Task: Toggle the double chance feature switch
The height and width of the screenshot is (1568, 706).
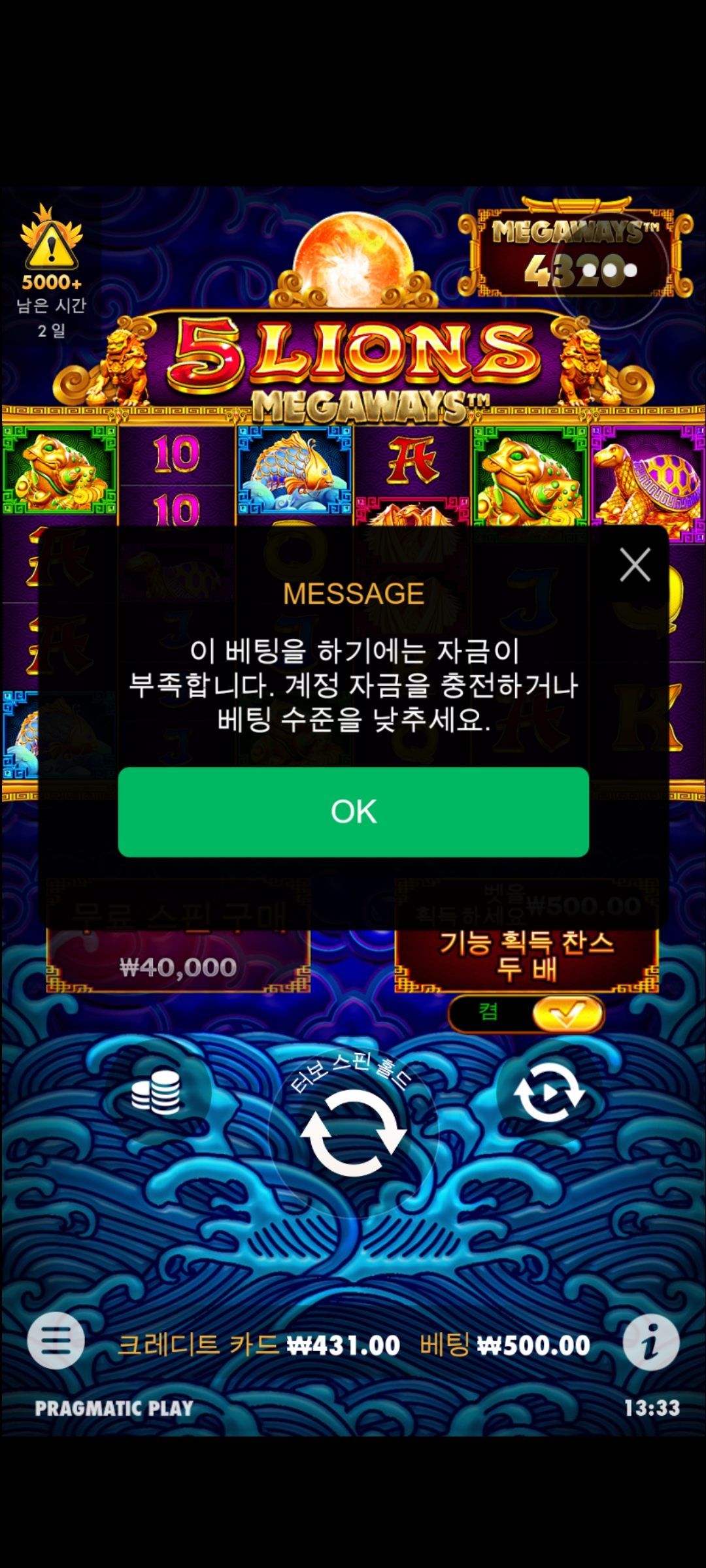Action: (x=526, y=1014)
